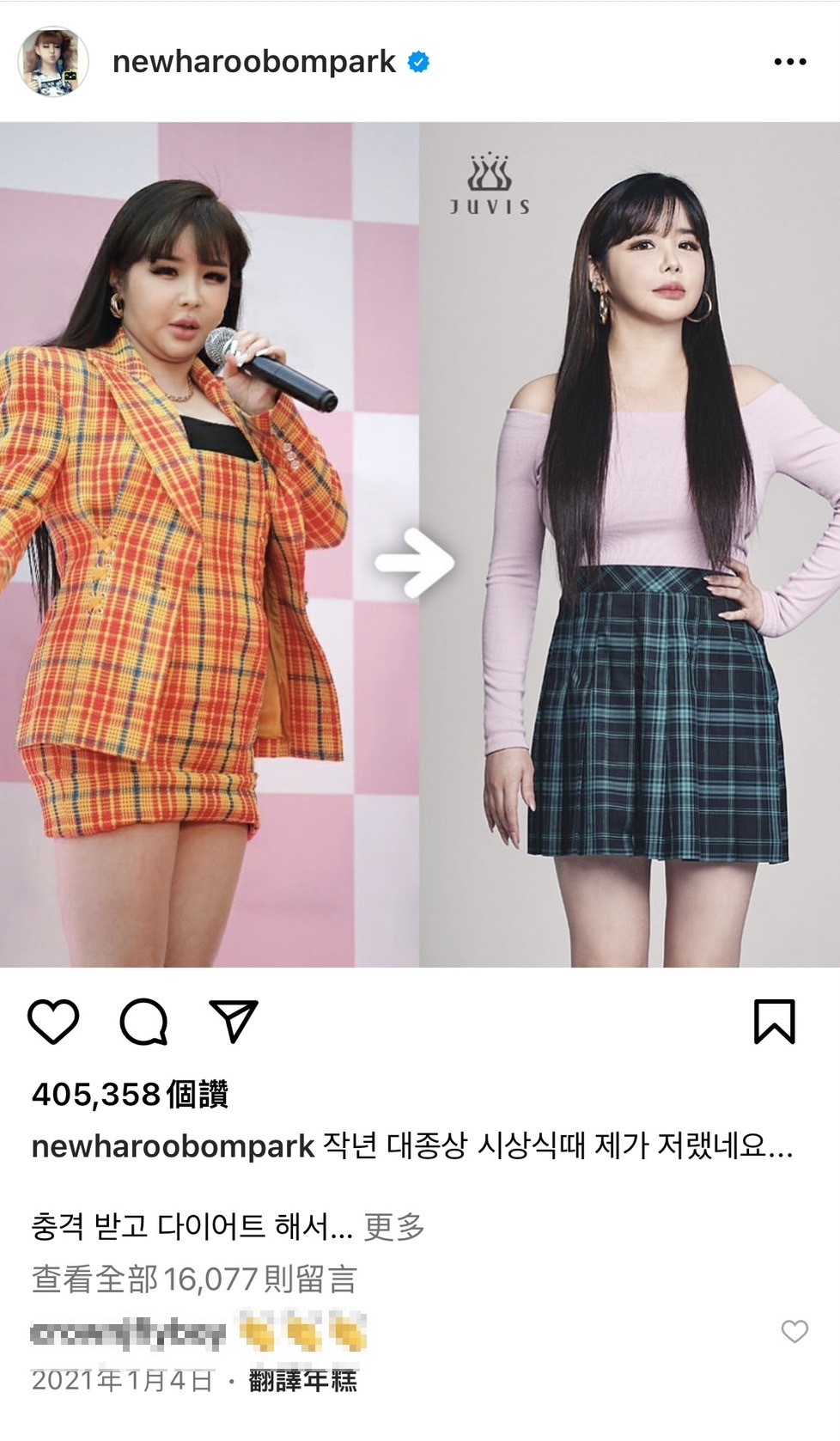
Task: Share the post via the paper plane icon
Action: [x=234, y=1020]
